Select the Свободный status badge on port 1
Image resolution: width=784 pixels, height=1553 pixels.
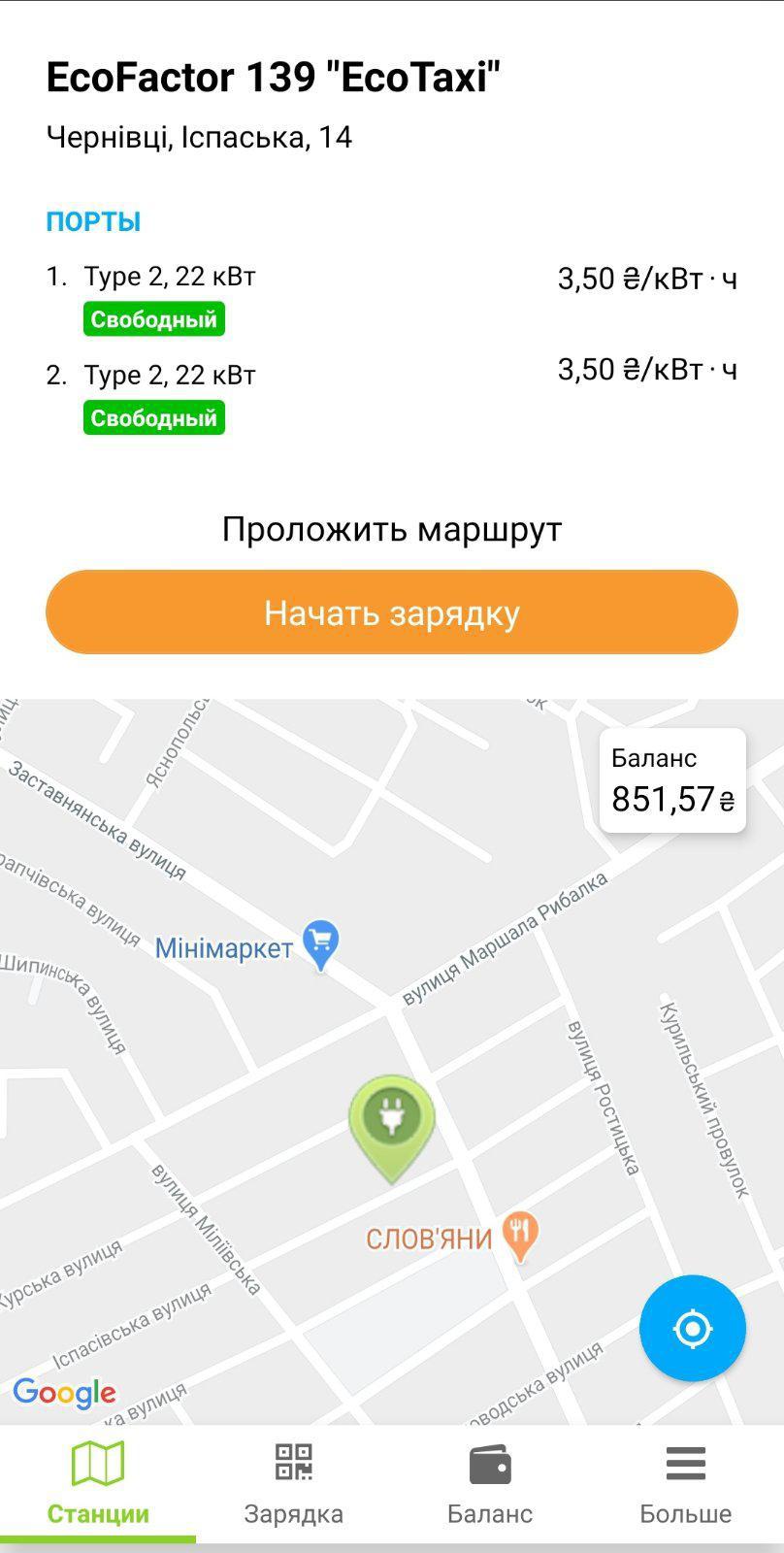pos(155,317)
